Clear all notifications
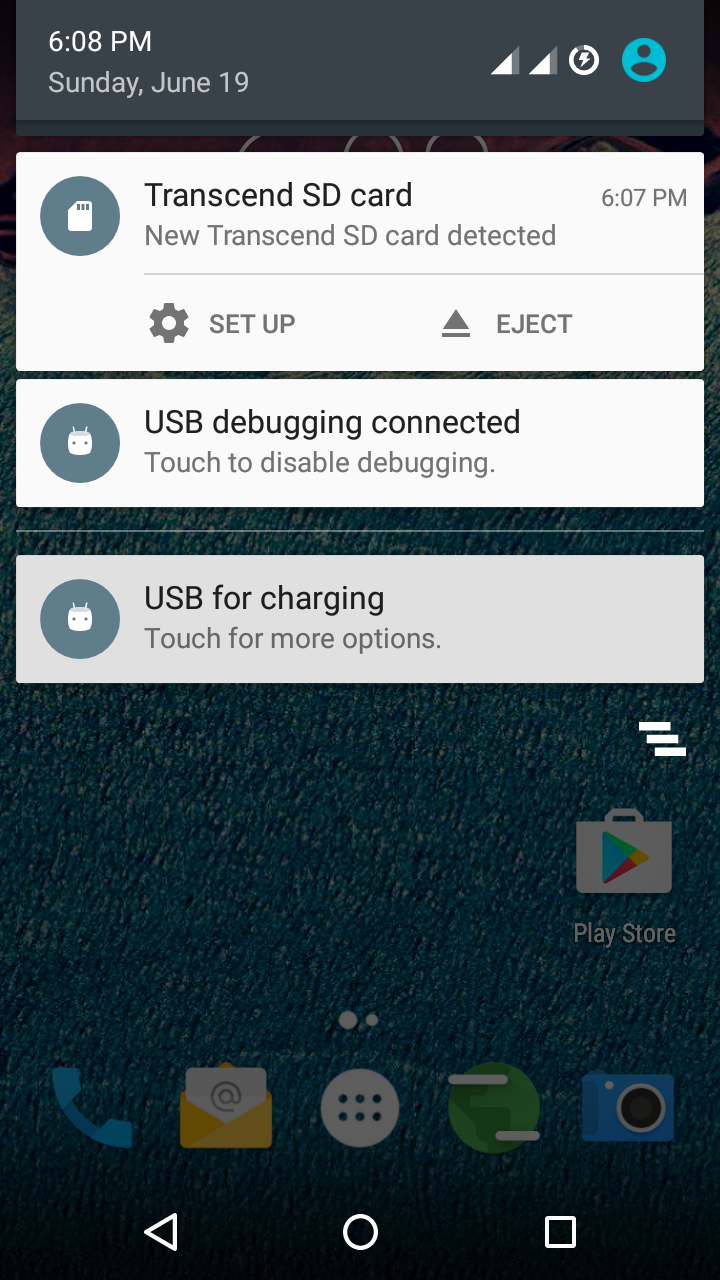The height and width of the screenshot is (1280, 720). point(662,739)
